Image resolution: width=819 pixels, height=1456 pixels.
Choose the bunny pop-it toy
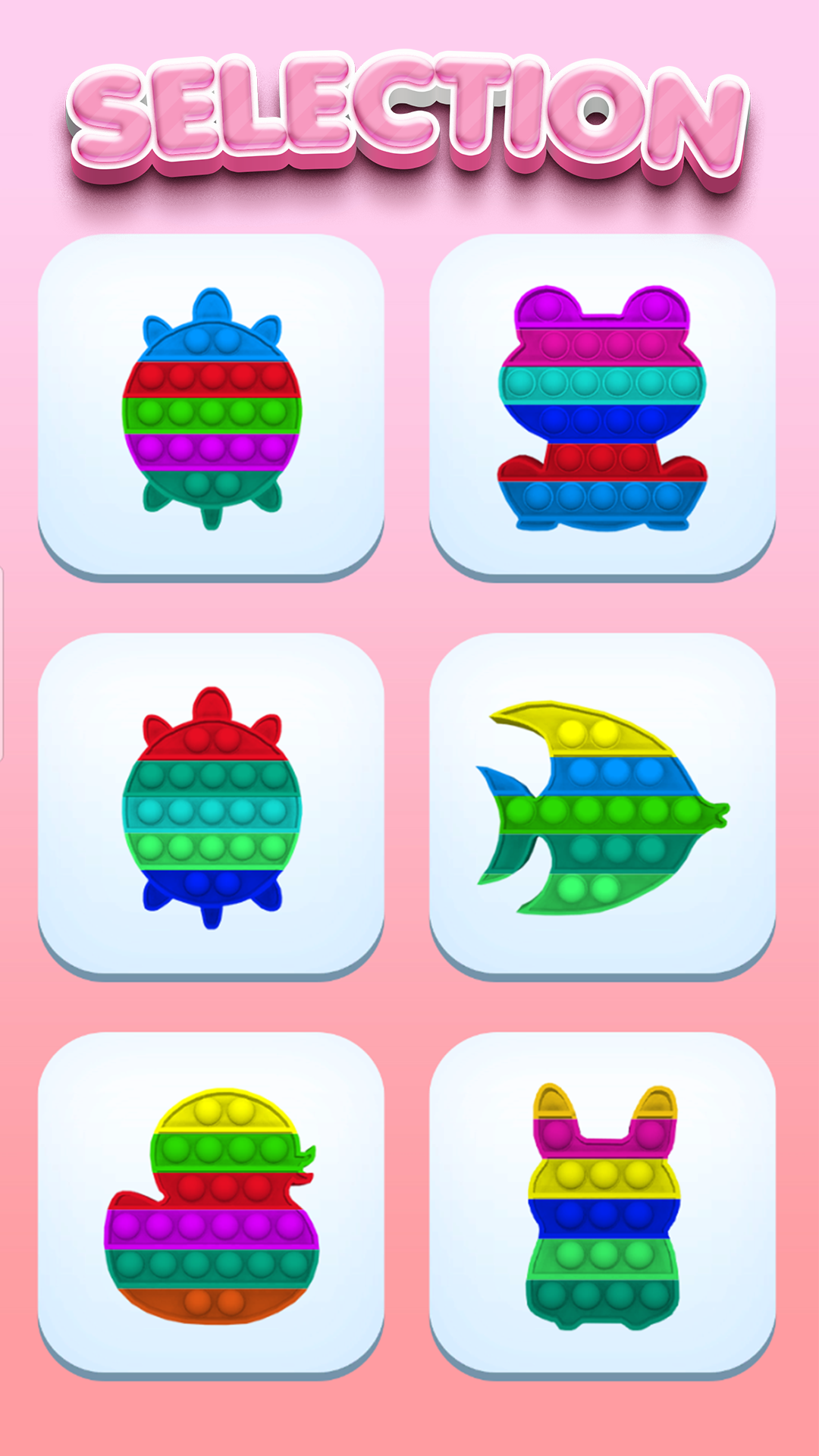(x=602, y=1205)
